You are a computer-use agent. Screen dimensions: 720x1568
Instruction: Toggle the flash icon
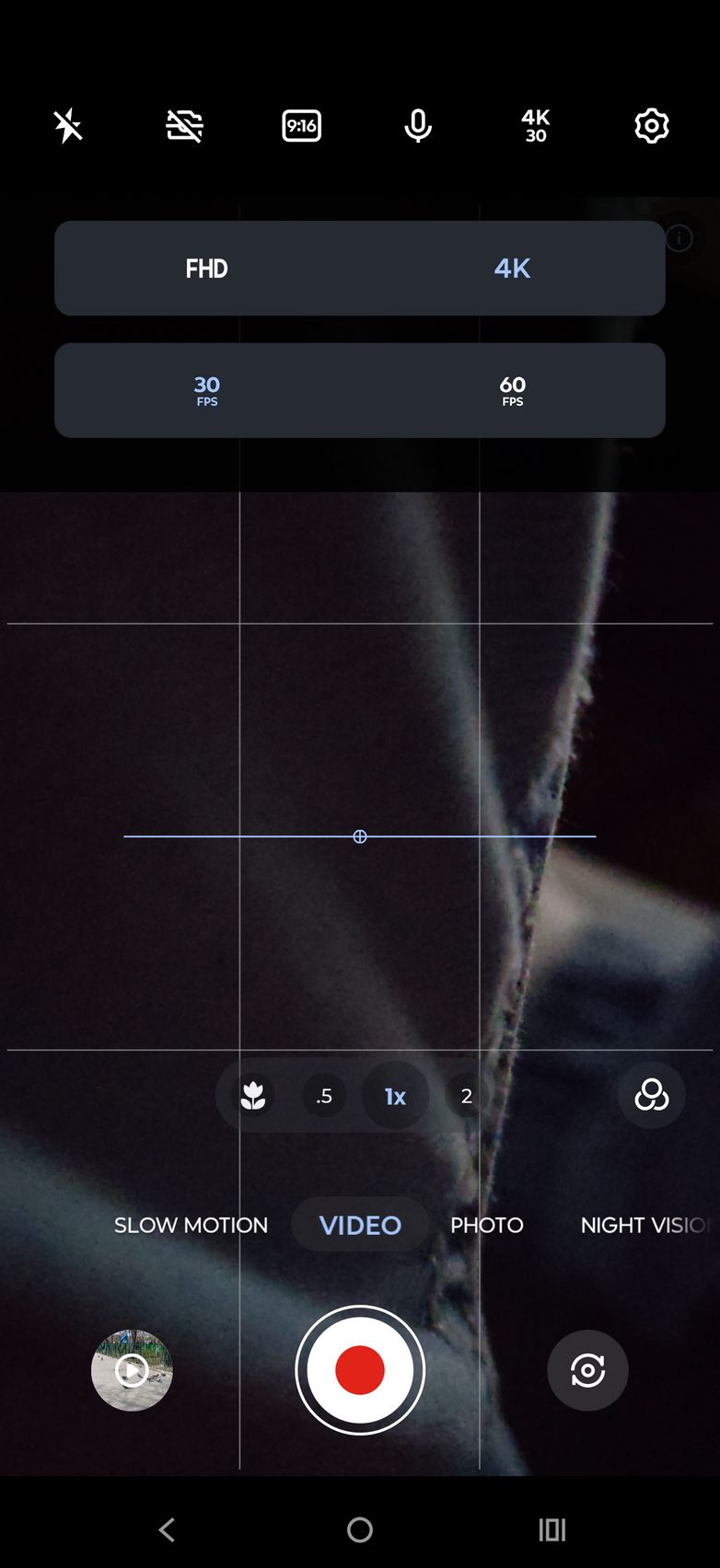point(68,126)
